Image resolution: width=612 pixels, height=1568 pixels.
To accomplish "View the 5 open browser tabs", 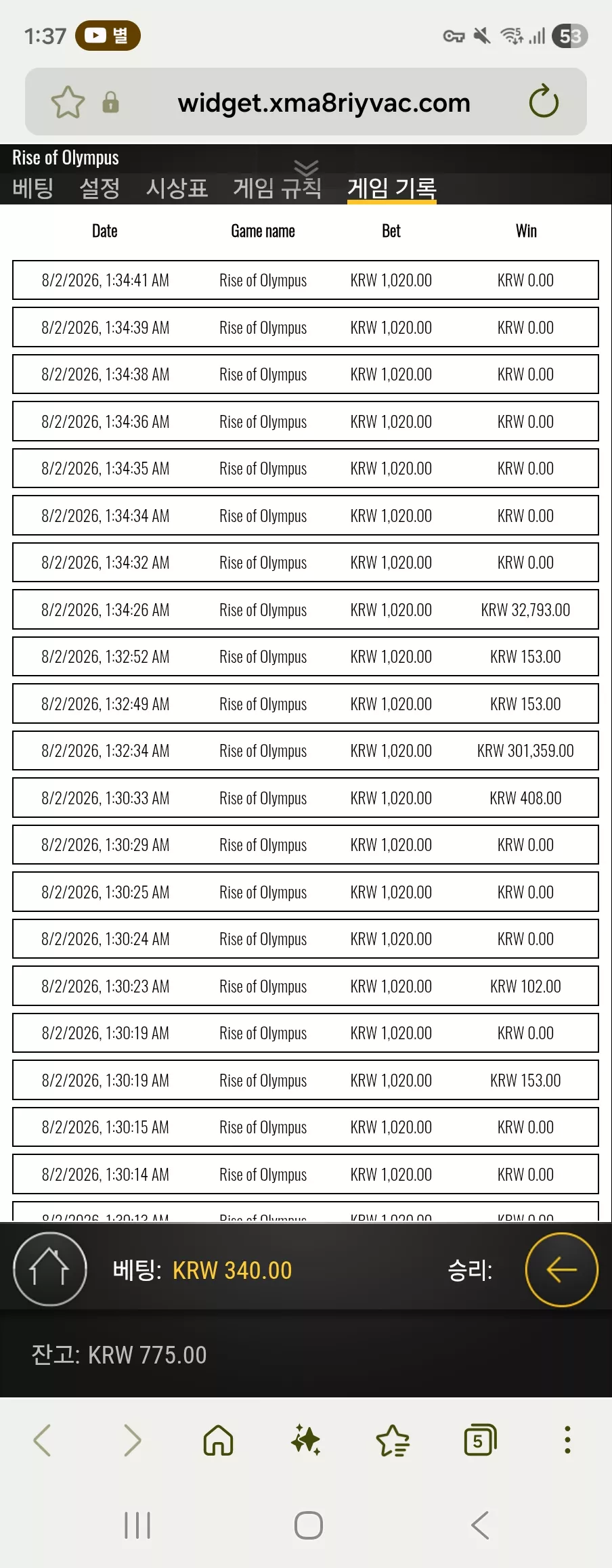I will tap(480, 1439).
